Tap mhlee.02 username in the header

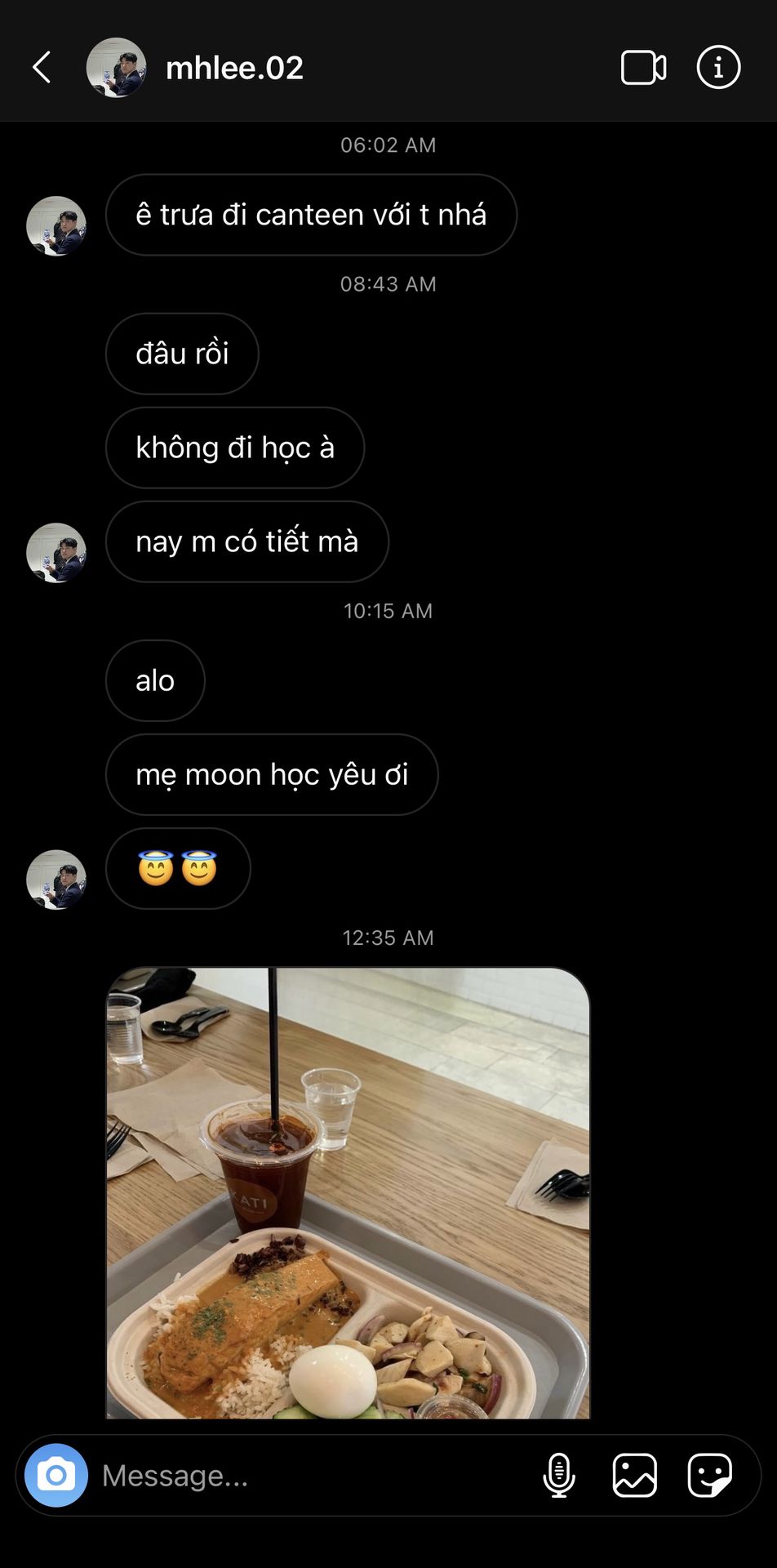234,68
